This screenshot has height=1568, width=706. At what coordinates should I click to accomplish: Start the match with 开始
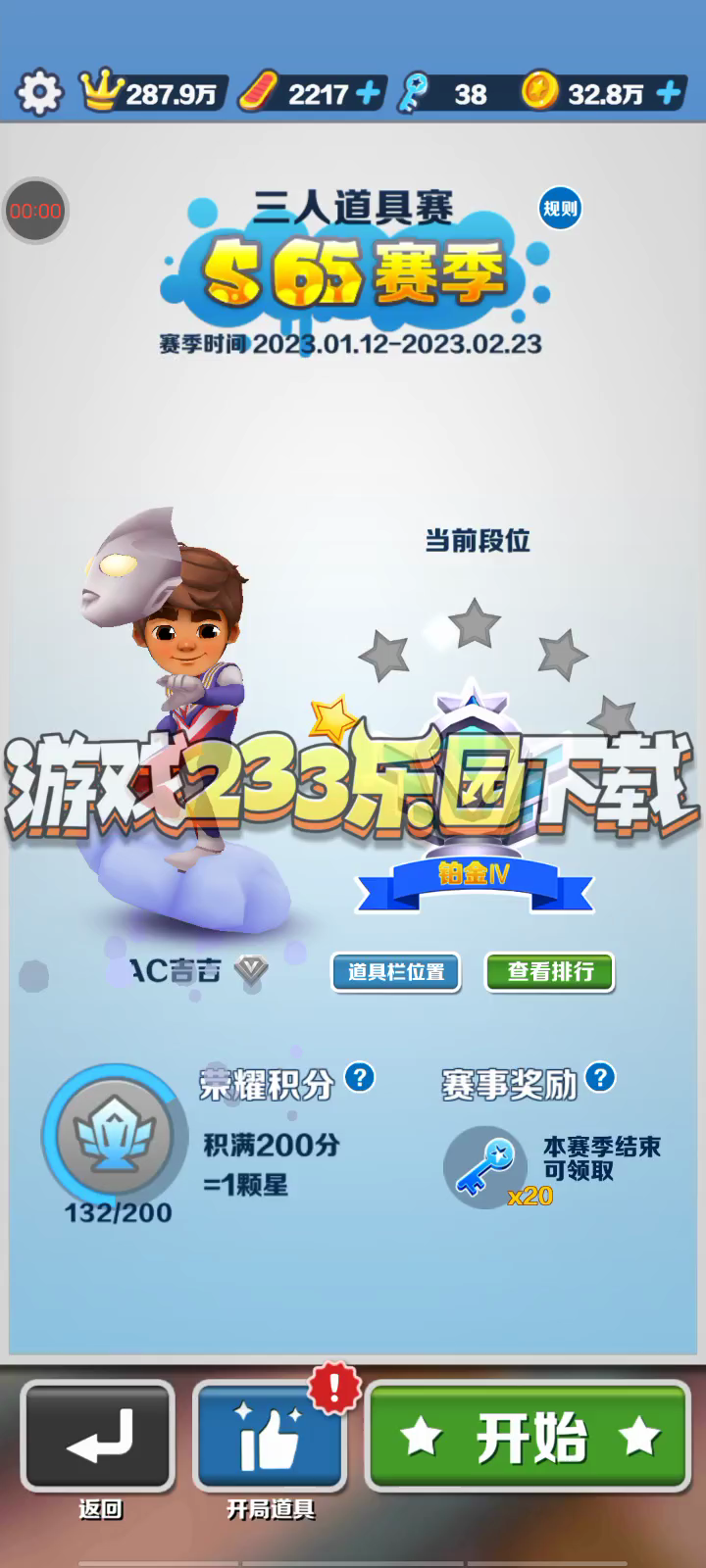point(529,1437)
